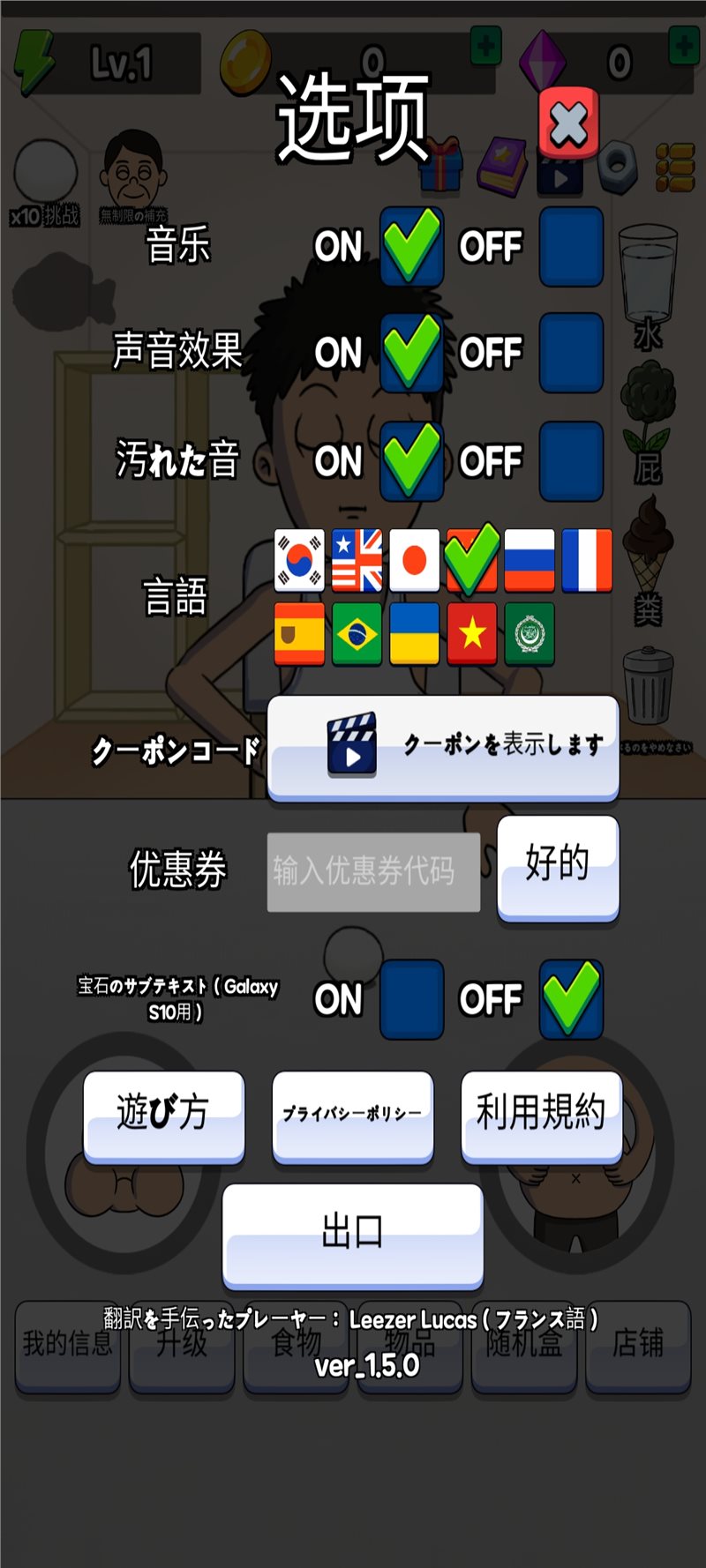Screen dimensions: 706x1568
Task: Select the English flag language
Action: pos(357,560)
